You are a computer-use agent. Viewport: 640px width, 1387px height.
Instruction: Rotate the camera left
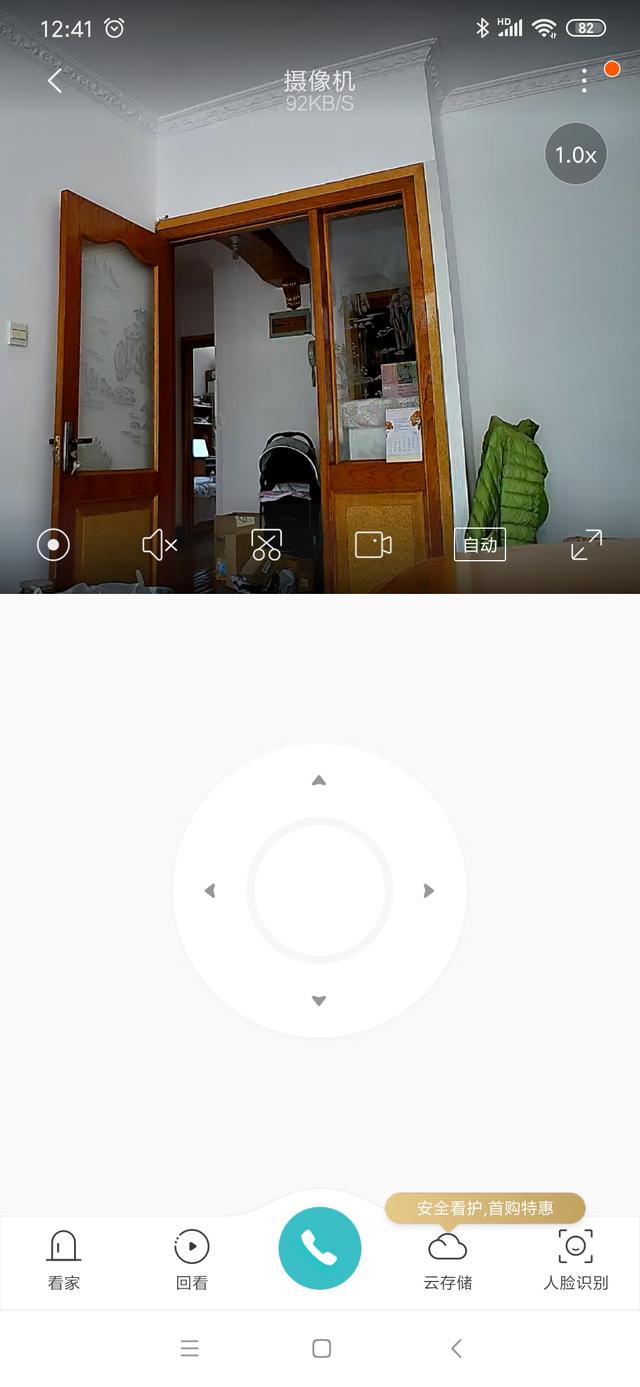(x=210, y=891)
